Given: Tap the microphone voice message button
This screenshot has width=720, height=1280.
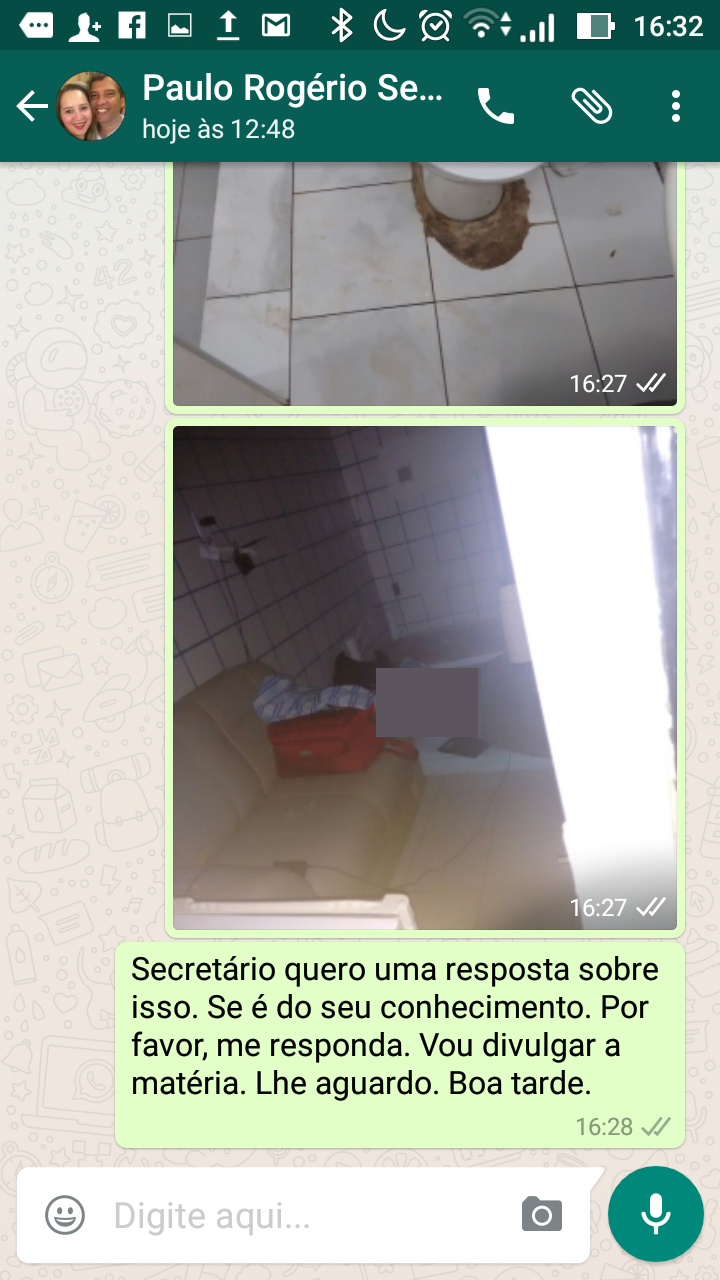Looking at the screenshot, I should (656, 1214).
